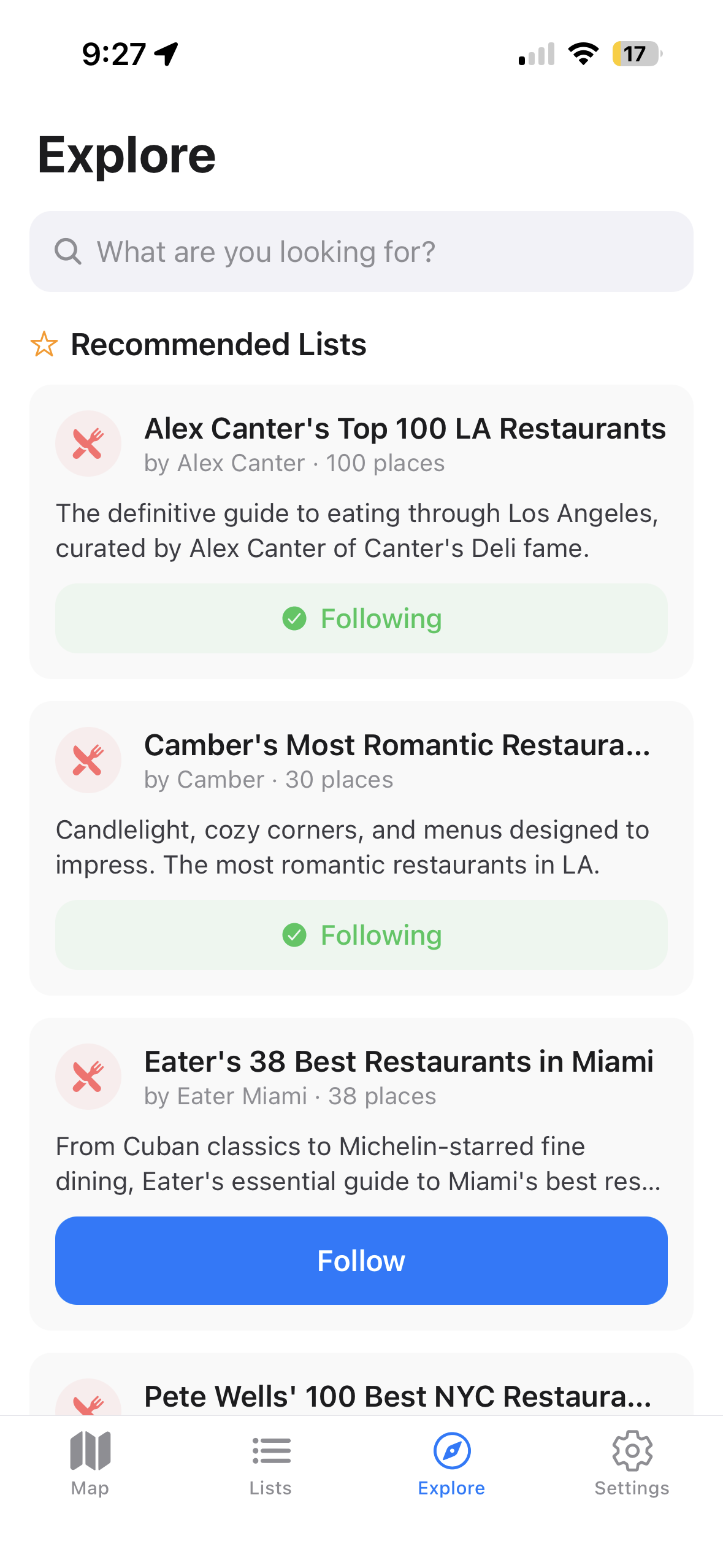This screenshot has height=1568, width=723.
Task: Click the star icon beside Recommended Lists
Action: coord(46,345)
